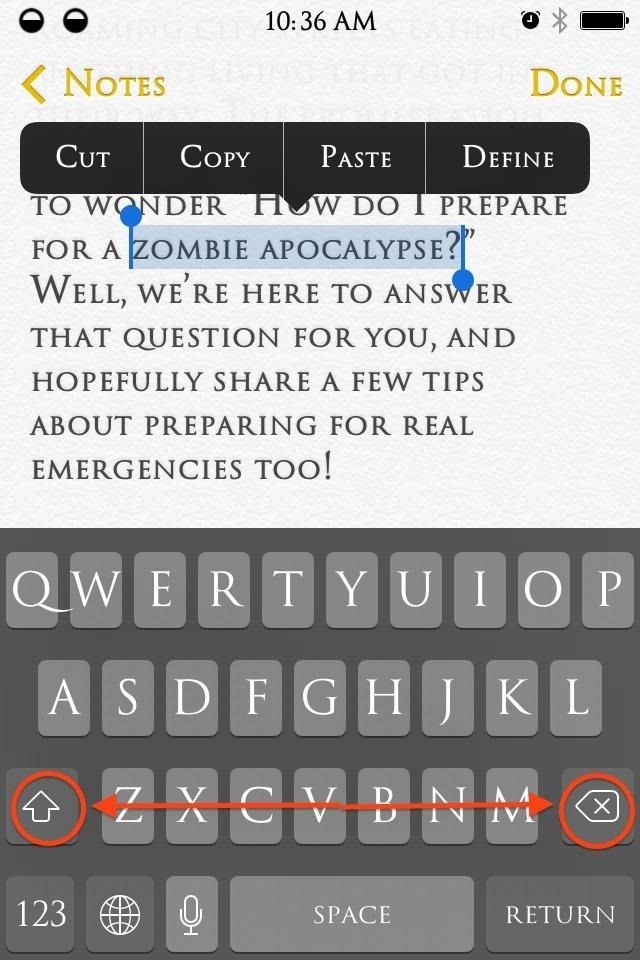The height and width of the screenshot is (960, 640).
Task: Tap the Return key
Action: [560, 914]
